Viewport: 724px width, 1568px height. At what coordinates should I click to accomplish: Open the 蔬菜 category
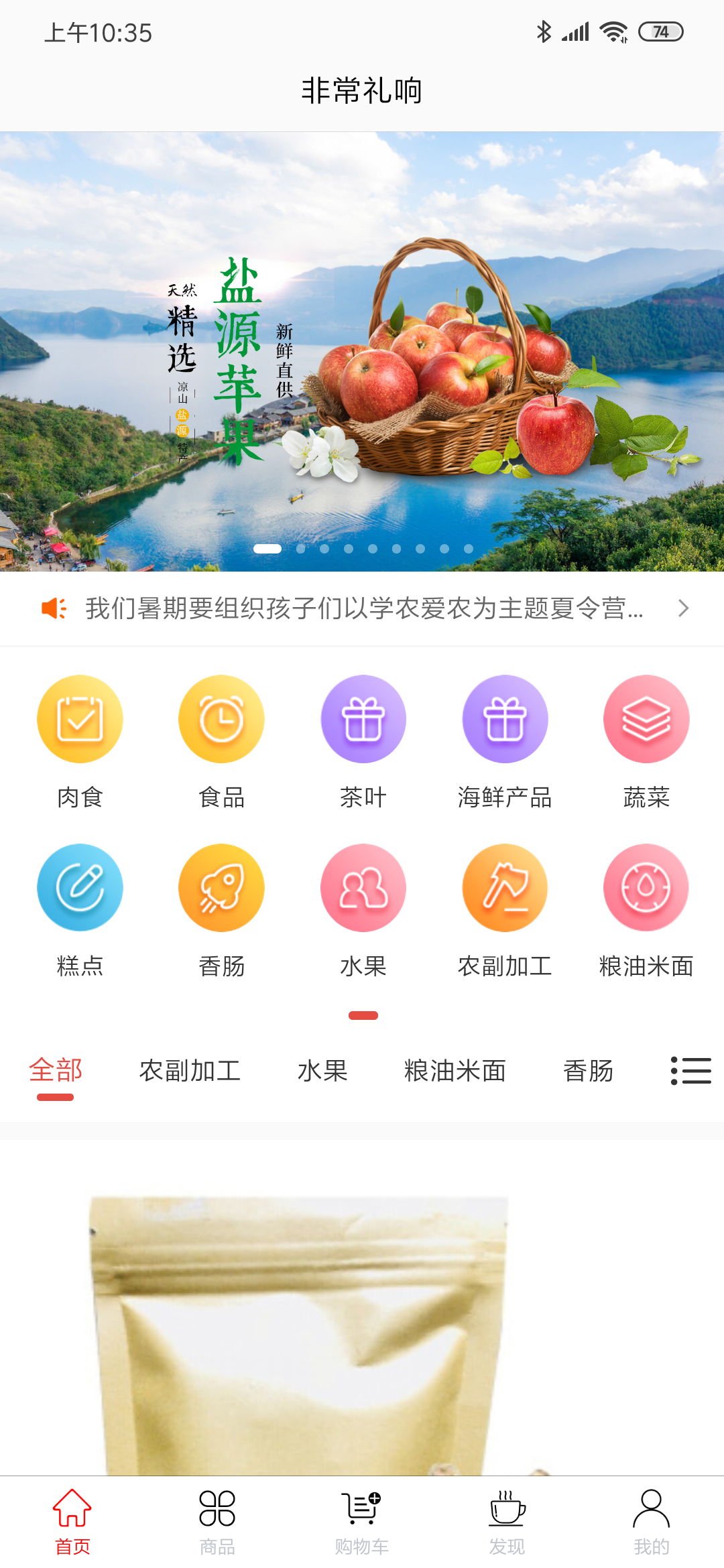click(646, 742)
